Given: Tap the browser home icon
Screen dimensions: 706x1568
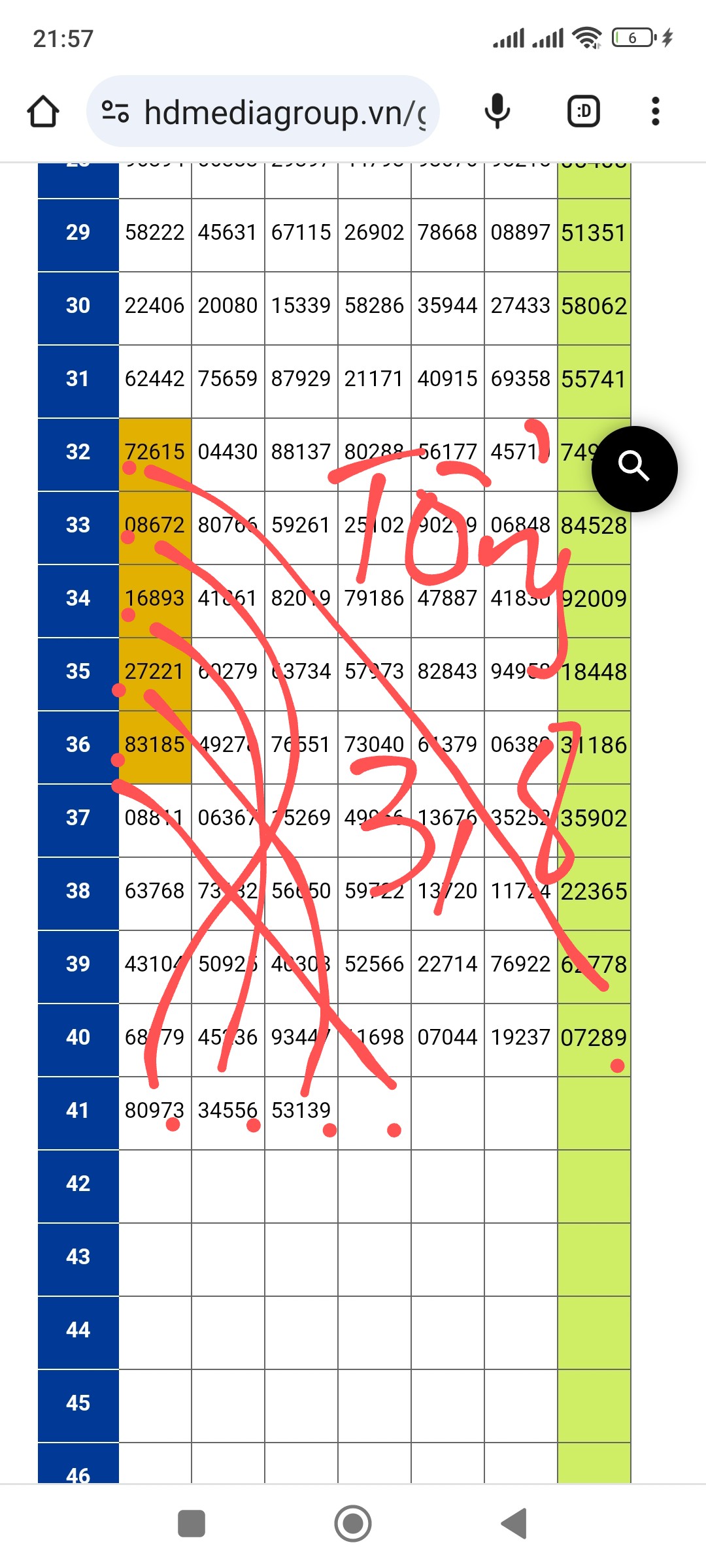Looking at the screenshot, I should pyautogui.click(x=43, y=112).
